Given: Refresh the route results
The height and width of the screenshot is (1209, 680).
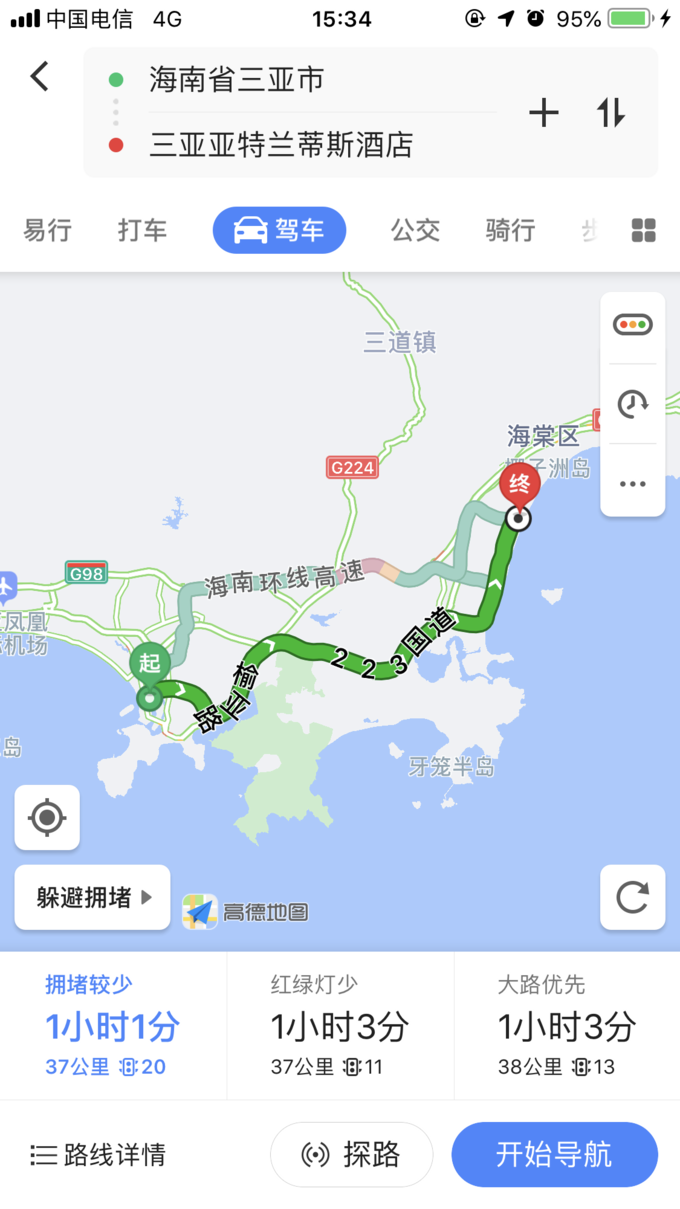Looking at the screenshot, I should tap(632, 897).
